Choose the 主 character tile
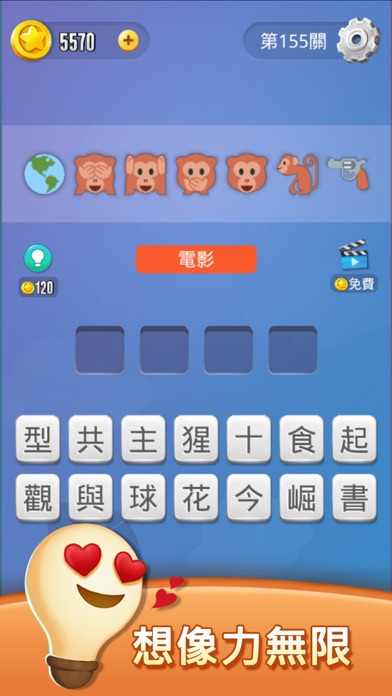This screenshot has height=696, width=392. (x=143, y=439)
